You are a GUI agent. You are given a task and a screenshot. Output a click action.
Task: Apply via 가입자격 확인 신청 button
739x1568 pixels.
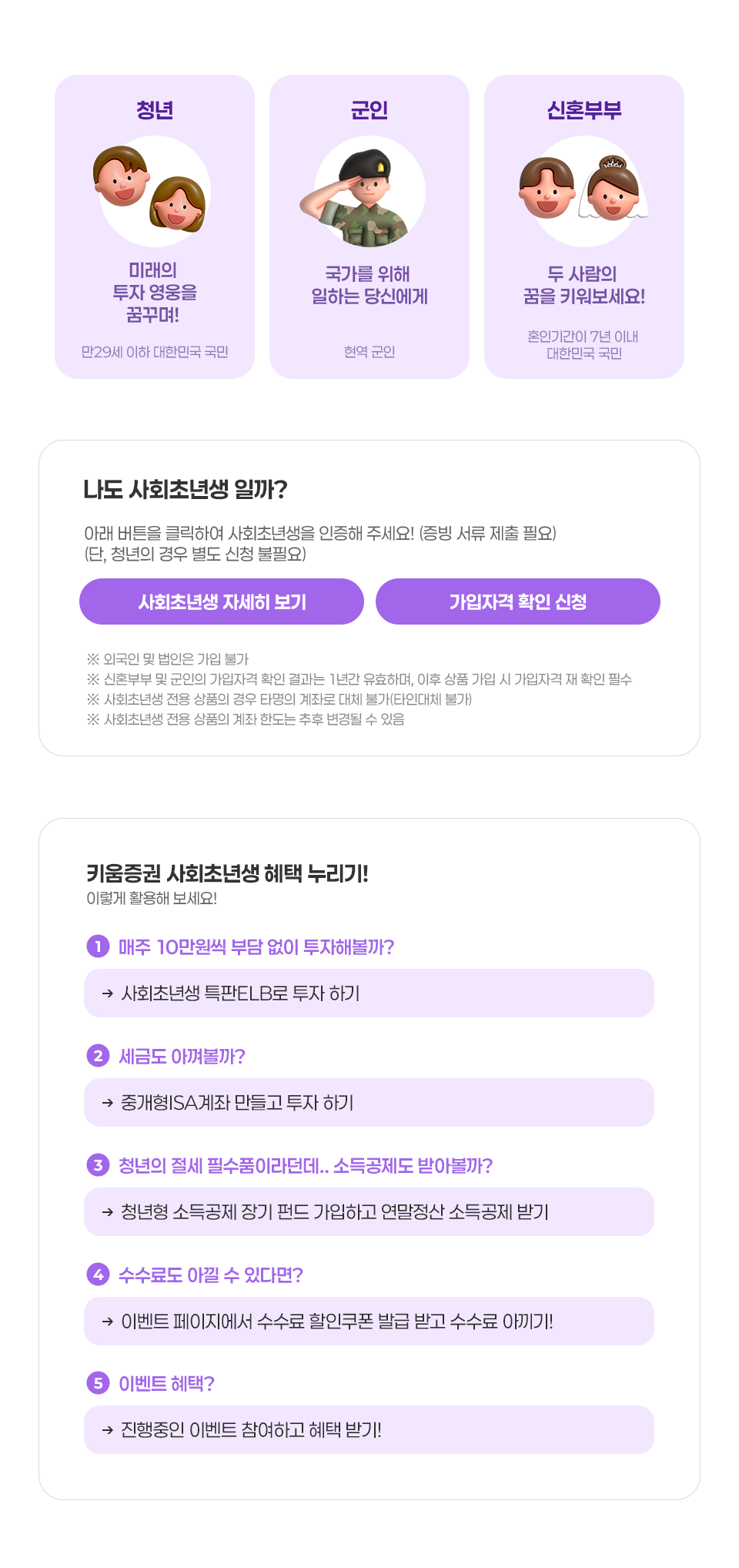[517, 601]
